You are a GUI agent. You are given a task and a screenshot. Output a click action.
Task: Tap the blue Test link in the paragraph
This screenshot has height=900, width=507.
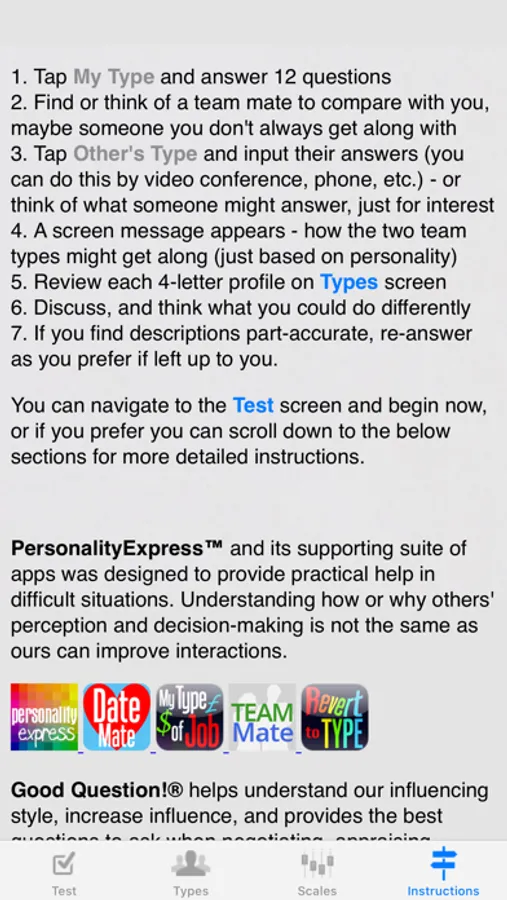pyautogui.click(x=253, y=406)
